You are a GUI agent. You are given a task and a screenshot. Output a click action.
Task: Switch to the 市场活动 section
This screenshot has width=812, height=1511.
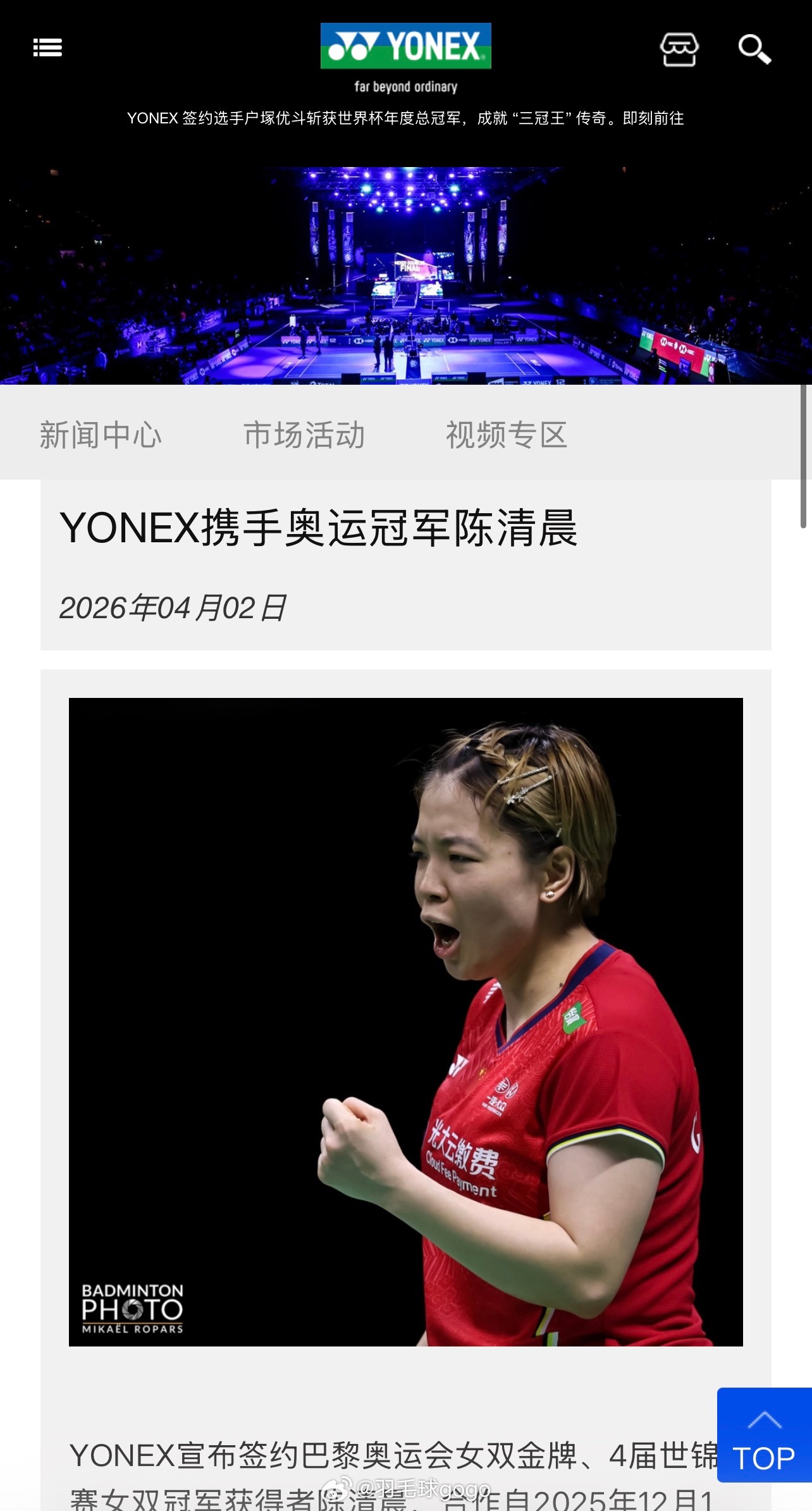coord(305,434)
